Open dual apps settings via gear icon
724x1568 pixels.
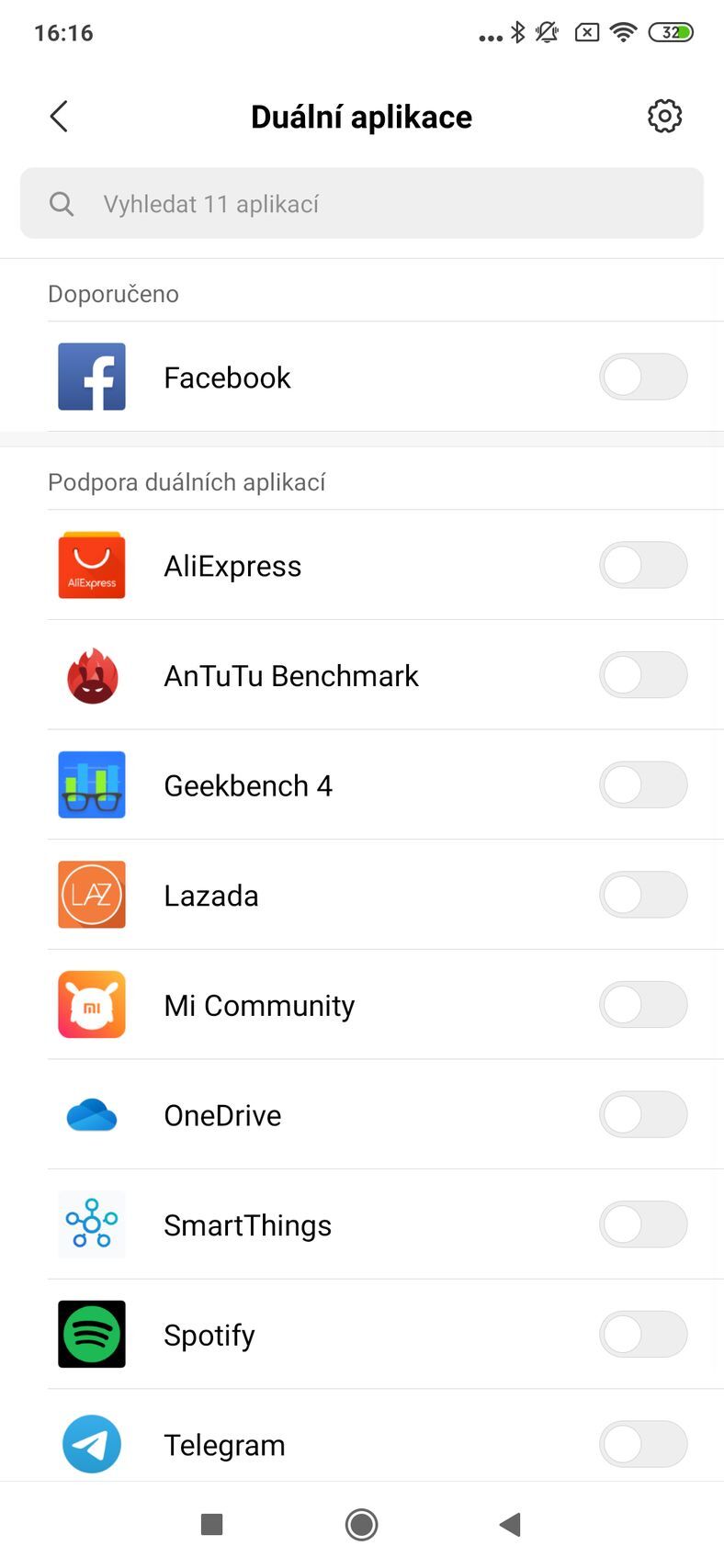[664, 116]
